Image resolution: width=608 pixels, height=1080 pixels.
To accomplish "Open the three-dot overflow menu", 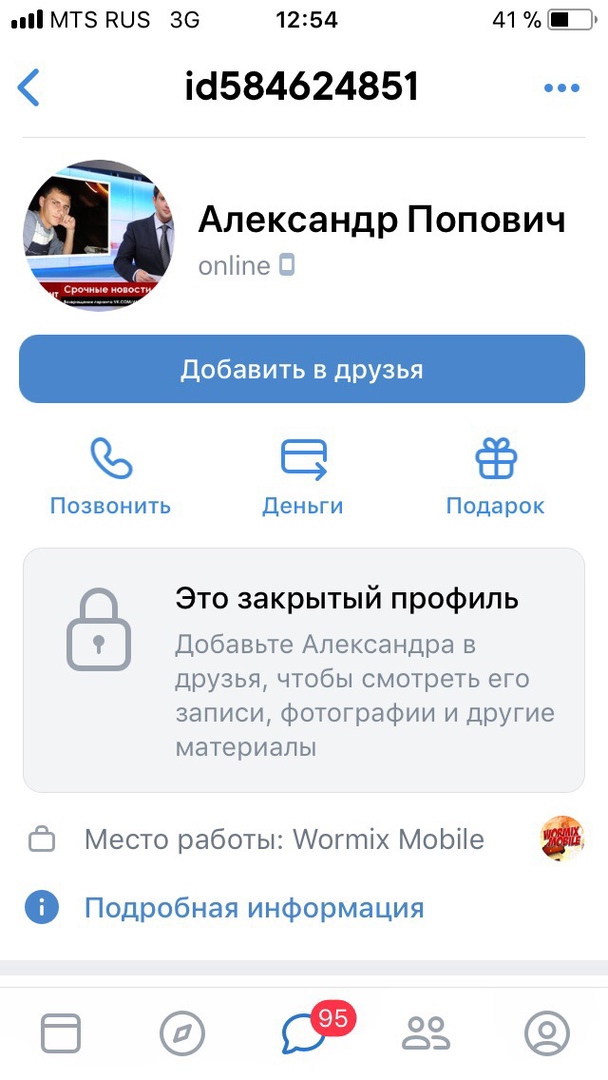I will pos(561,88).
